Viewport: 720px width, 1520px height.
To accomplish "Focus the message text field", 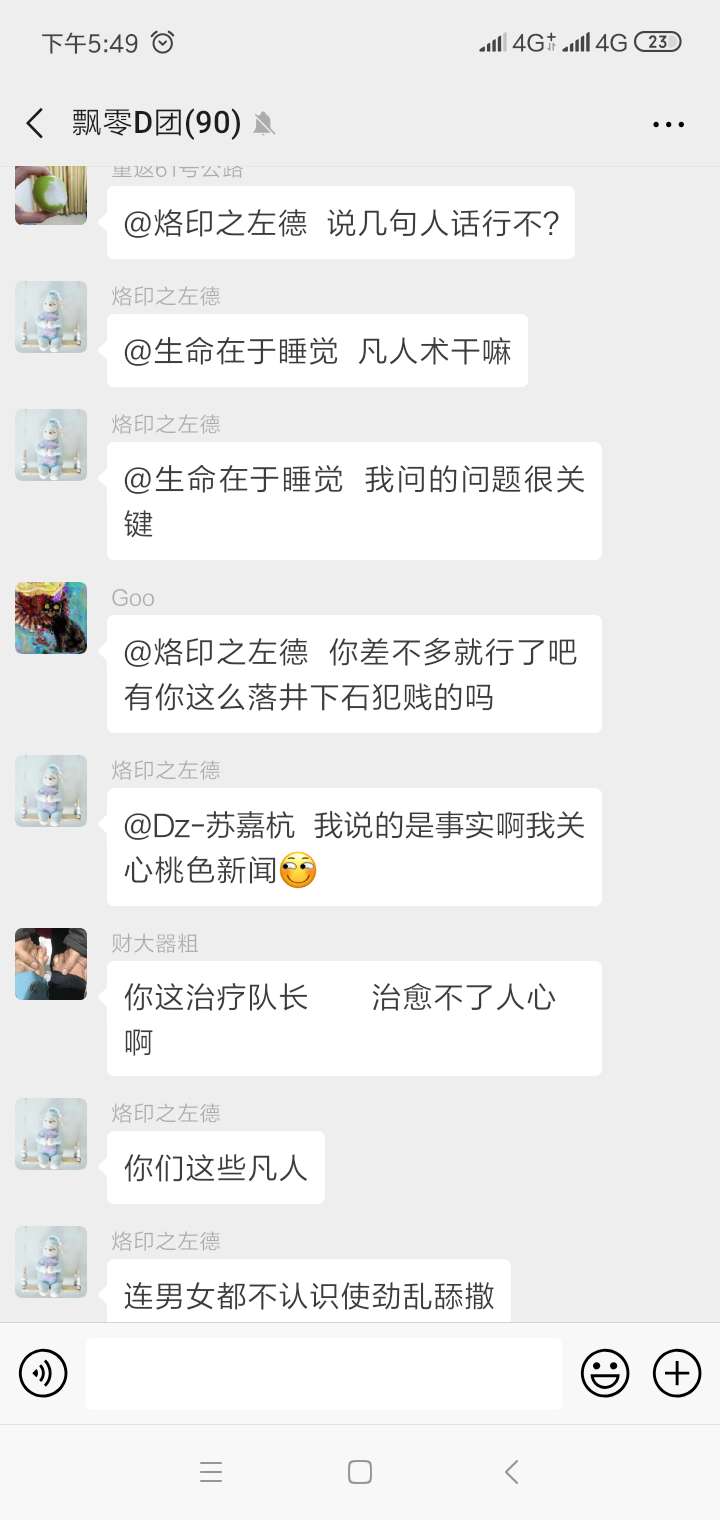I will click(323, 1373).
